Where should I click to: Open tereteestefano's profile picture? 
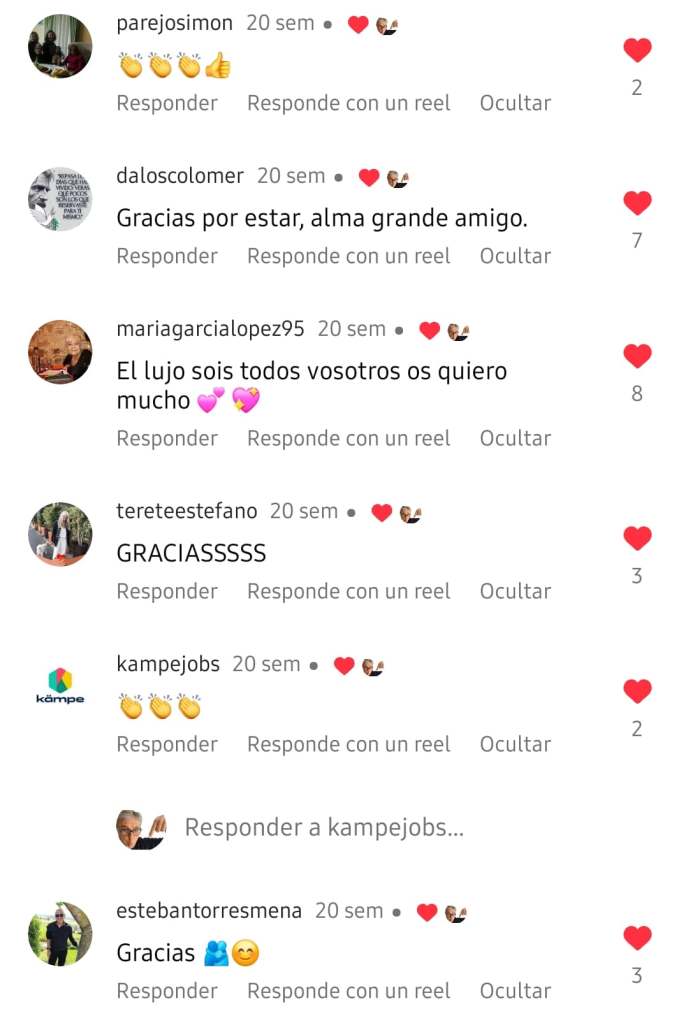[60, 534]
